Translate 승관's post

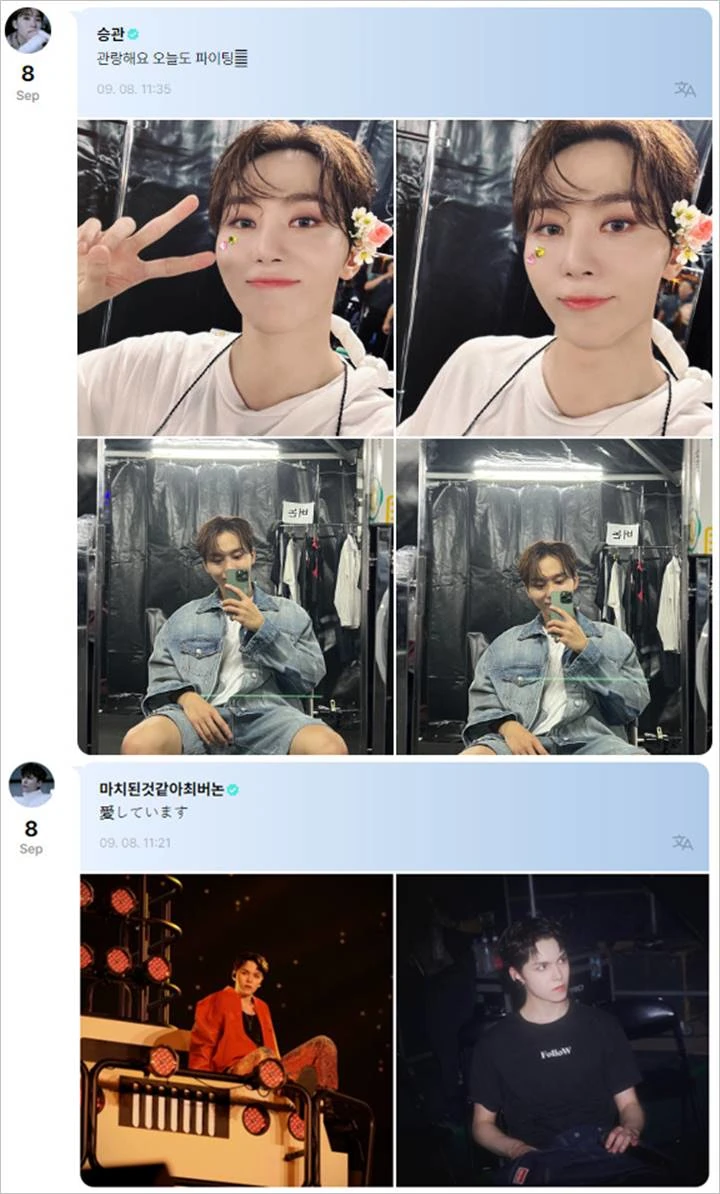point(684,89)
